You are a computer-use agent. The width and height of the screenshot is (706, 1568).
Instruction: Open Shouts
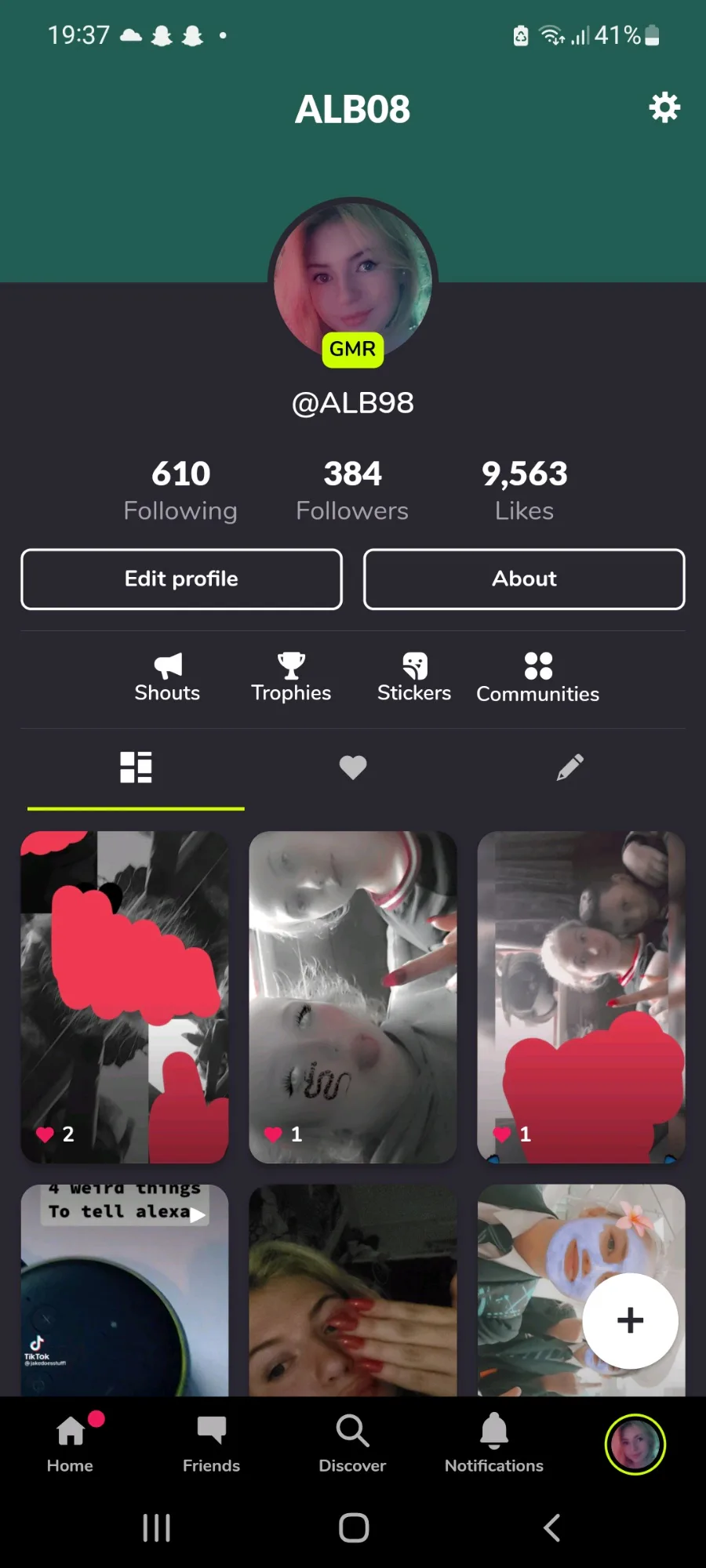click(167, 678)
